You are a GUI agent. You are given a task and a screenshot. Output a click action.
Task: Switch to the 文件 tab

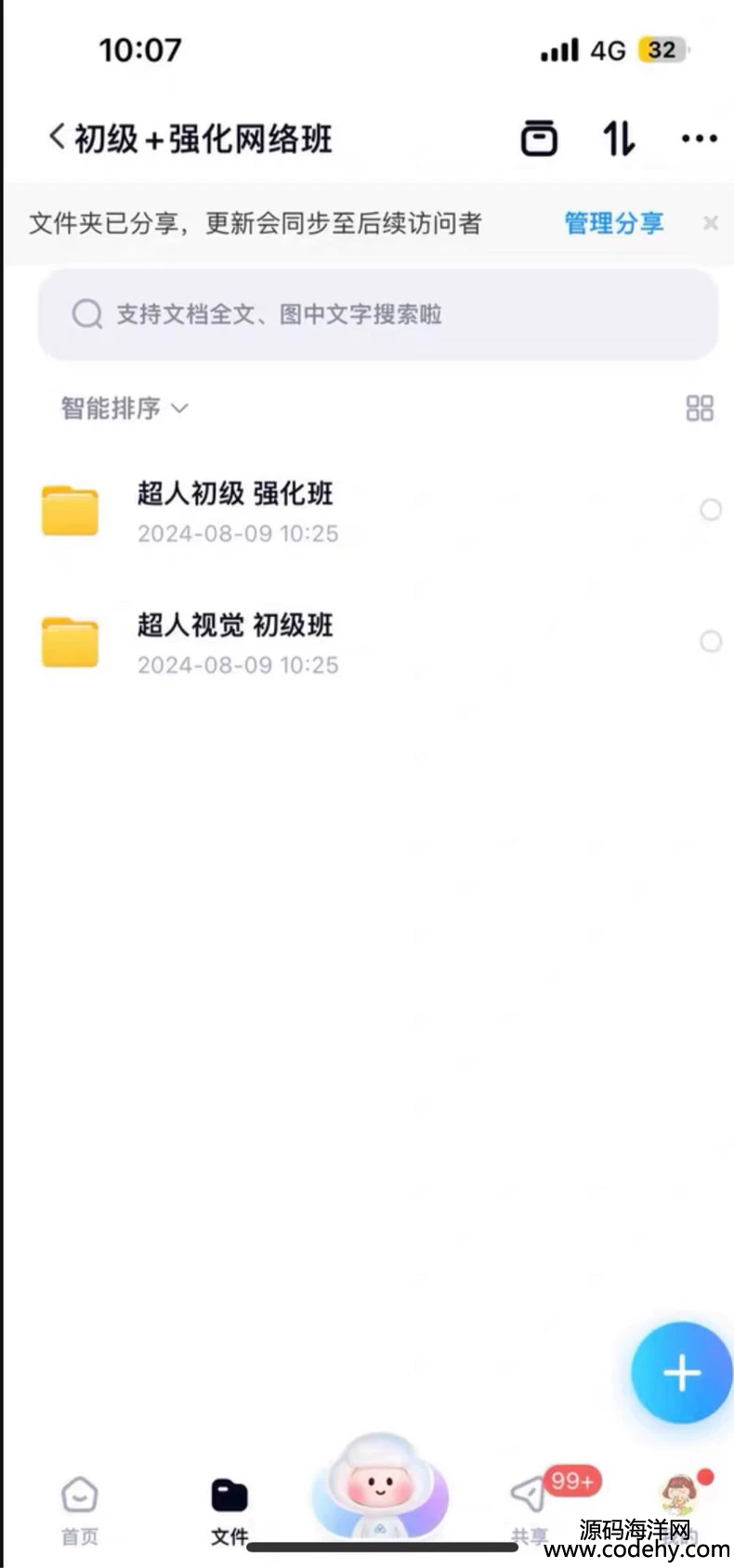(229, 1509)
